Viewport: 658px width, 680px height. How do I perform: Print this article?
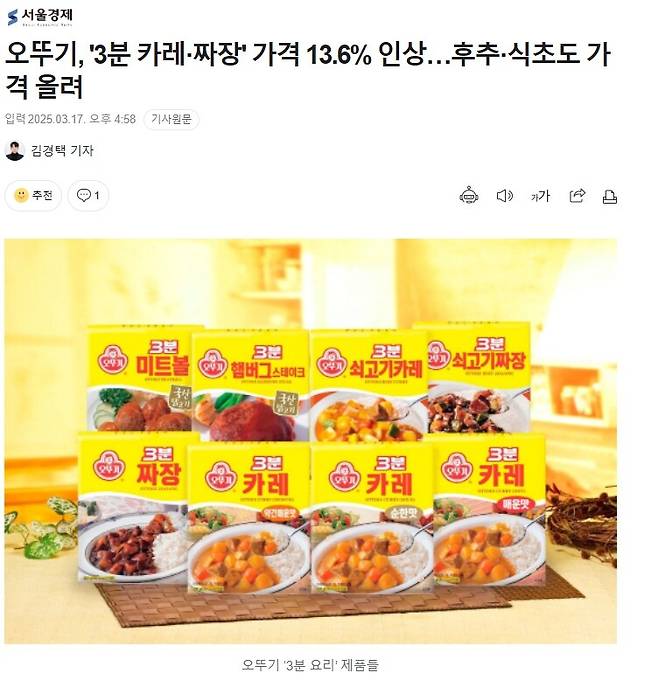coord(610,196)
